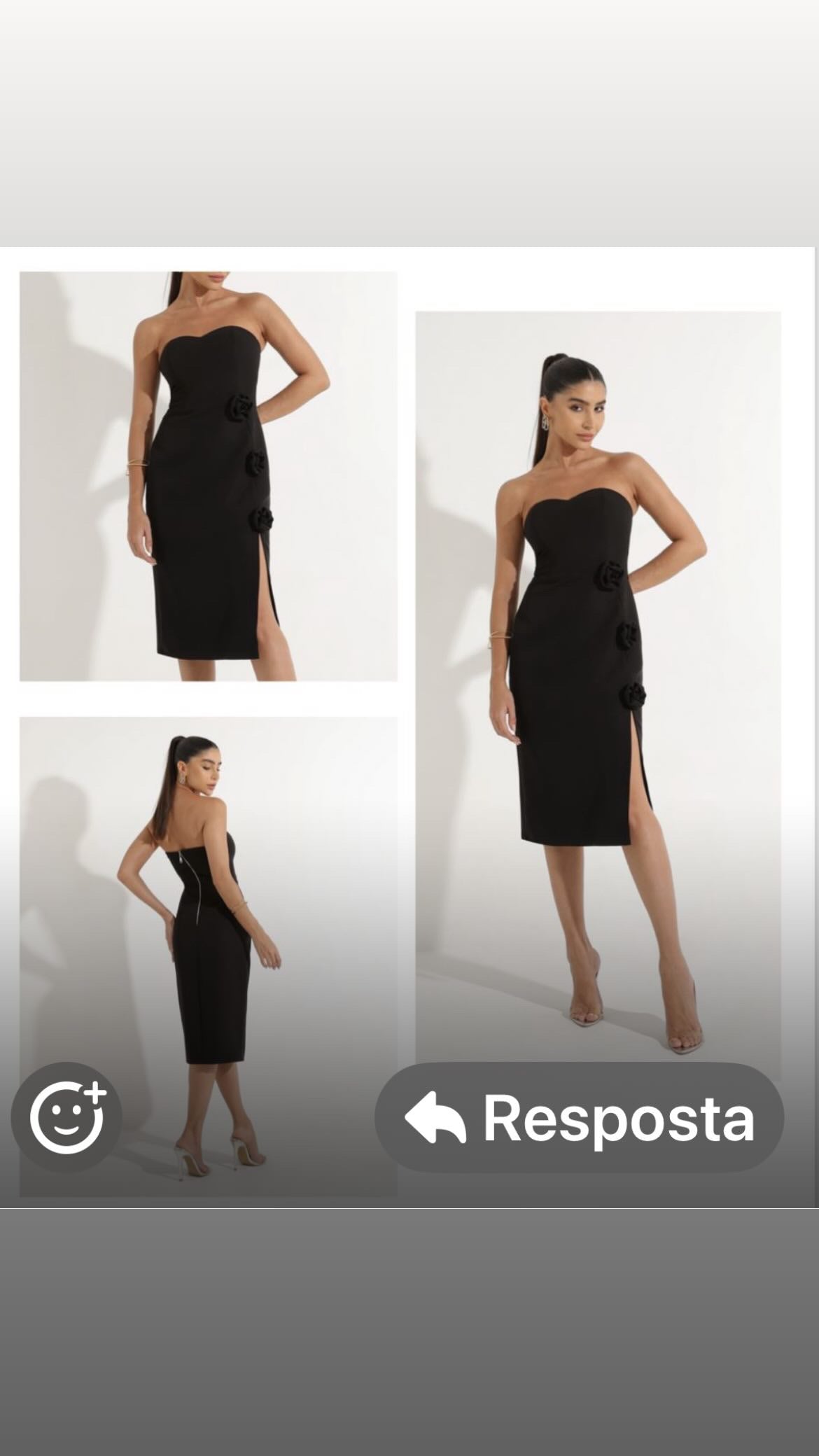This screenshot has height=1456, width=819.
Task: Open the emoji reaction picker
Action: tap(66, 1118)
